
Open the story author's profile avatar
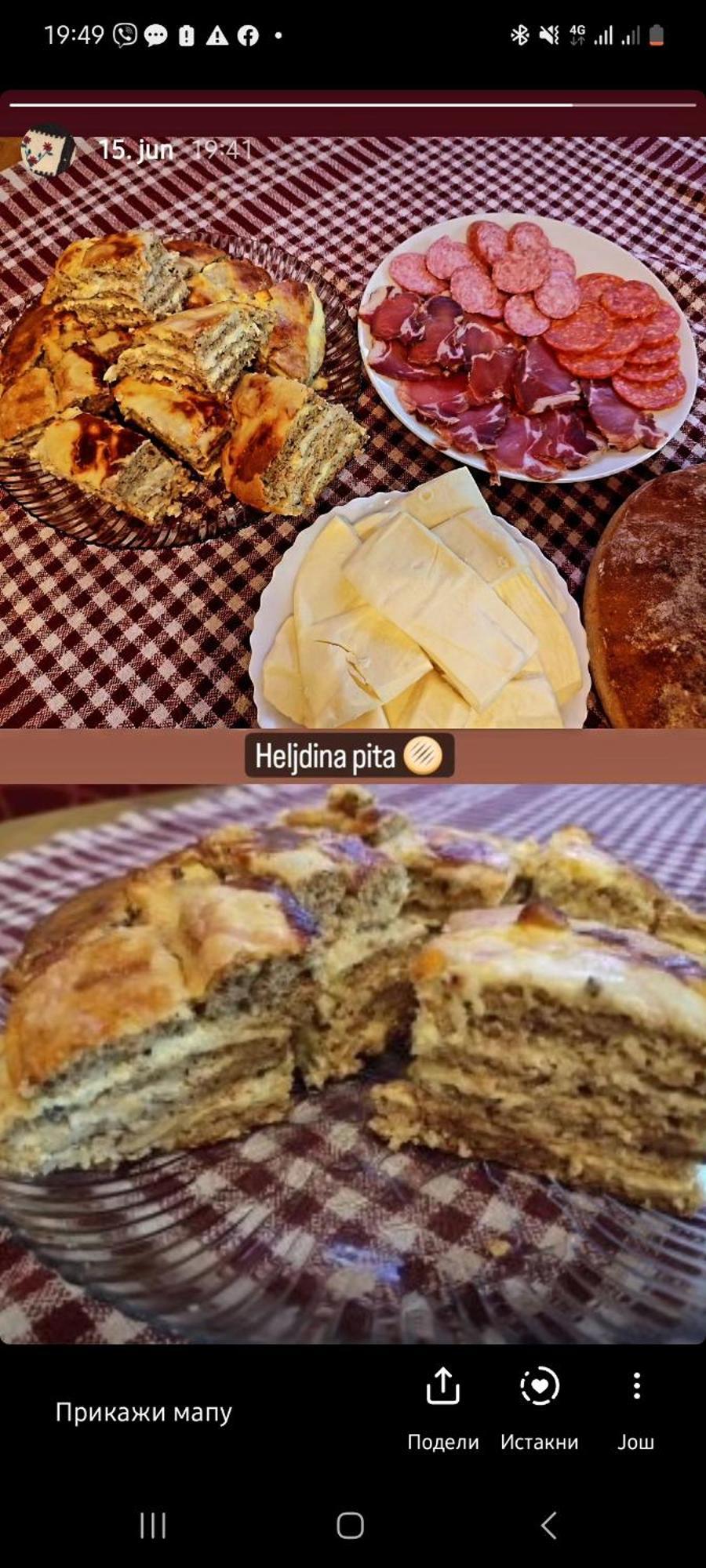tap(47, 149)
